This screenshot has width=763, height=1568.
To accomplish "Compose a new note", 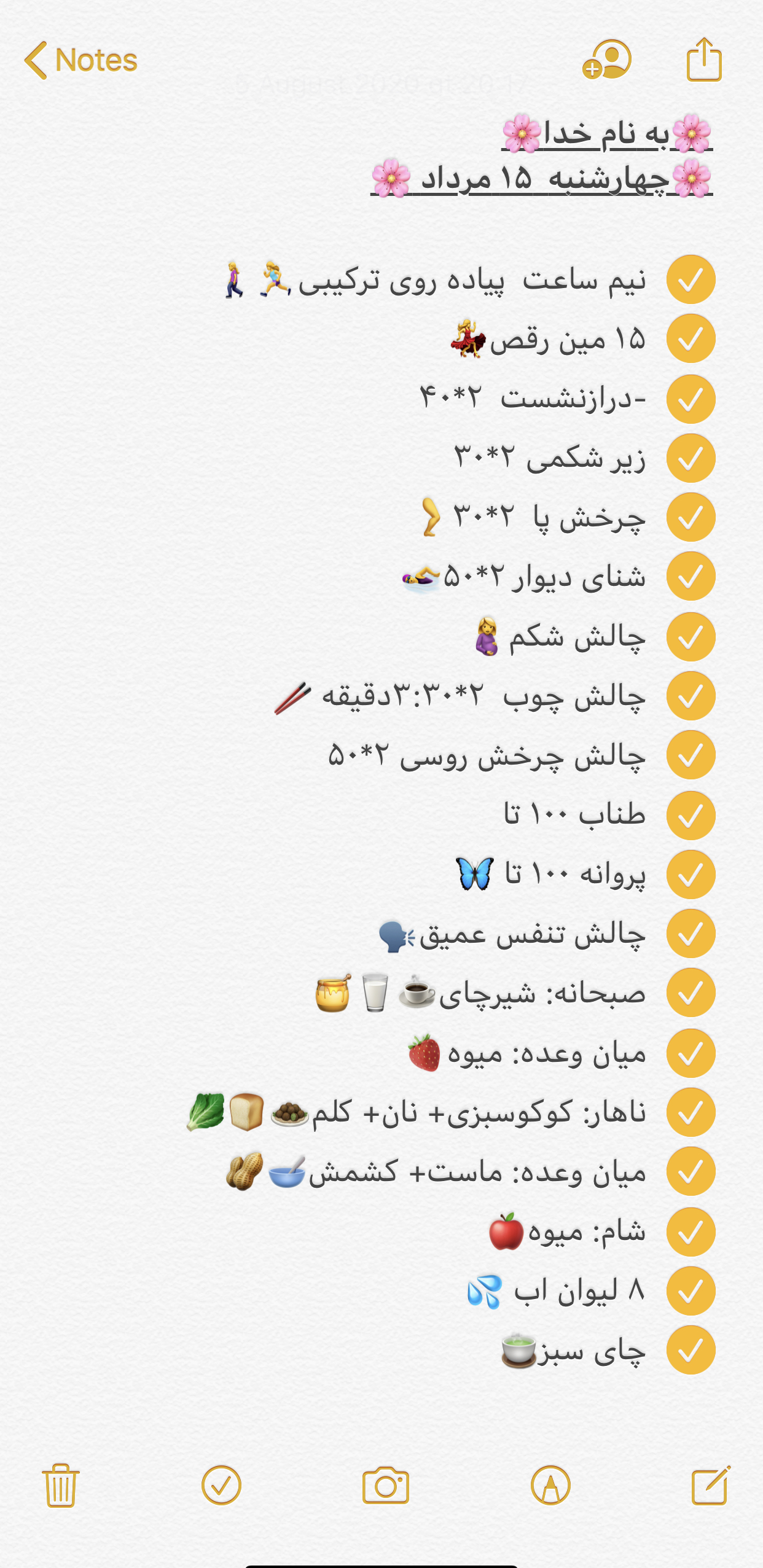I will coord(711,1486).
